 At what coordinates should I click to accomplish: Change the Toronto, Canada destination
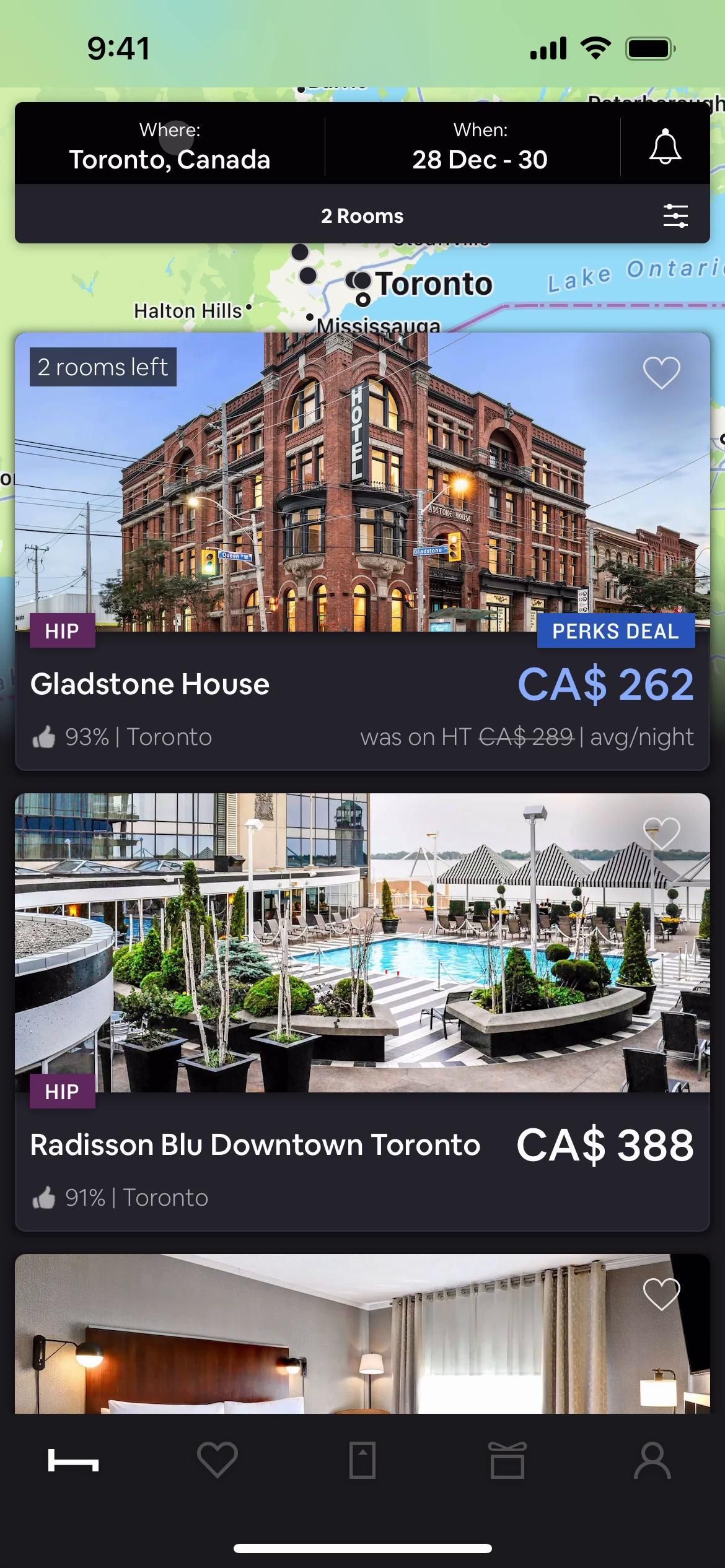coord(170,147)
